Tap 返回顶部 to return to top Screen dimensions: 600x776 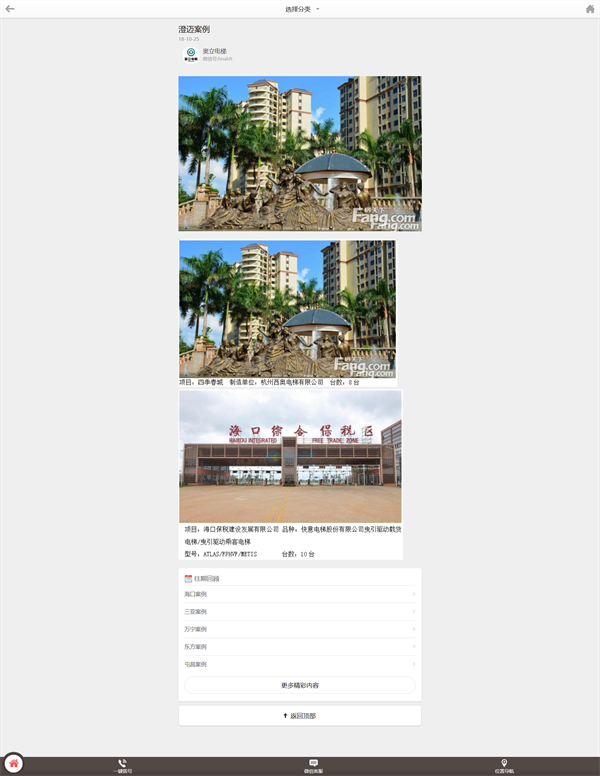click(x=300, y=716)
